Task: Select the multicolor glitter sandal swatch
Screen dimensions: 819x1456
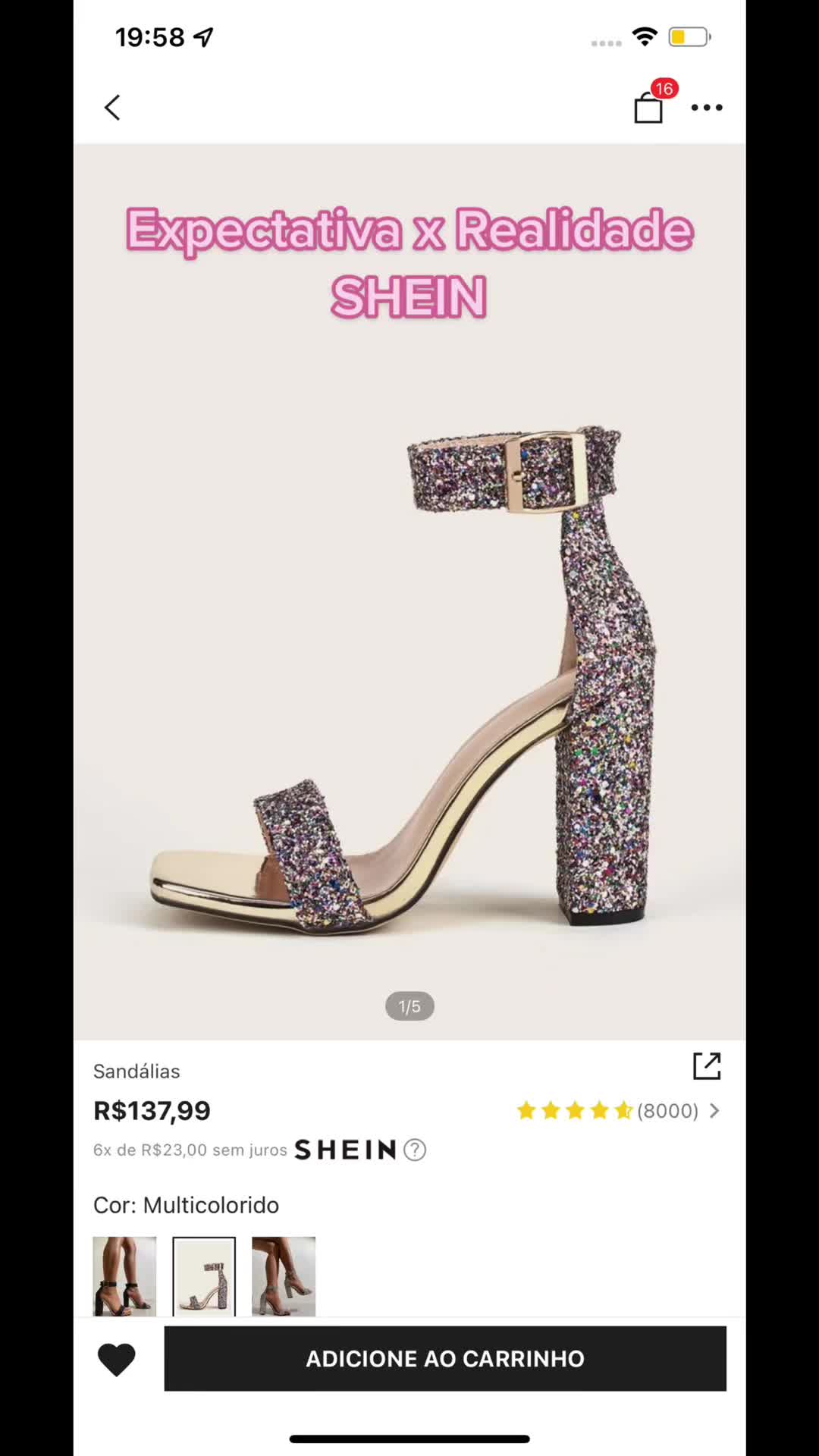Action: (x=204, y=1276)
